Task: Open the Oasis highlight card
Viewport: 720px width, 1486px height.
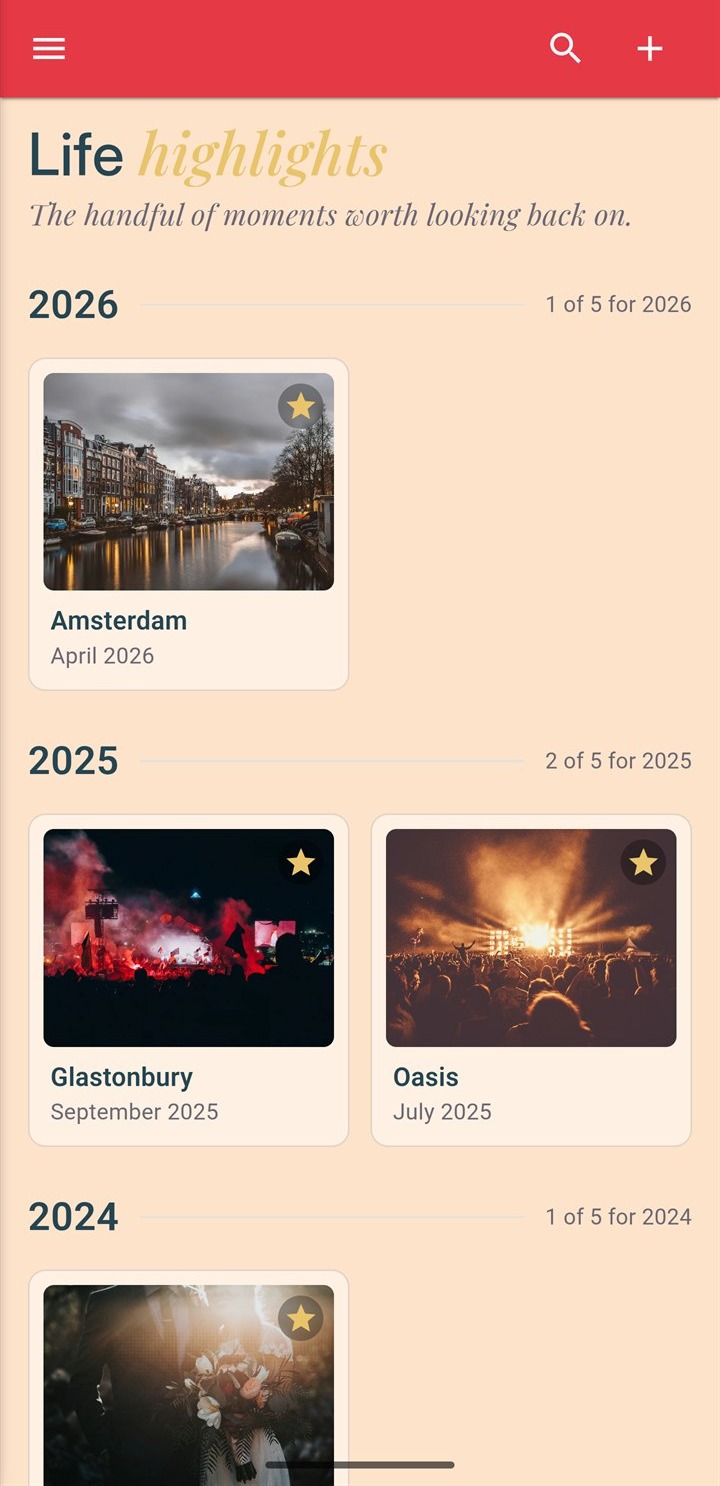Action: (x=531, y=980)
